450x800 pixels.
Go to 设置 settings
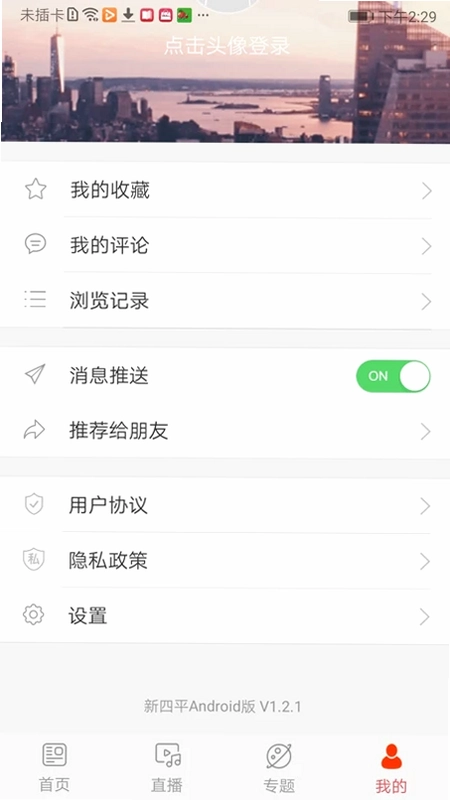coord(225,616)
